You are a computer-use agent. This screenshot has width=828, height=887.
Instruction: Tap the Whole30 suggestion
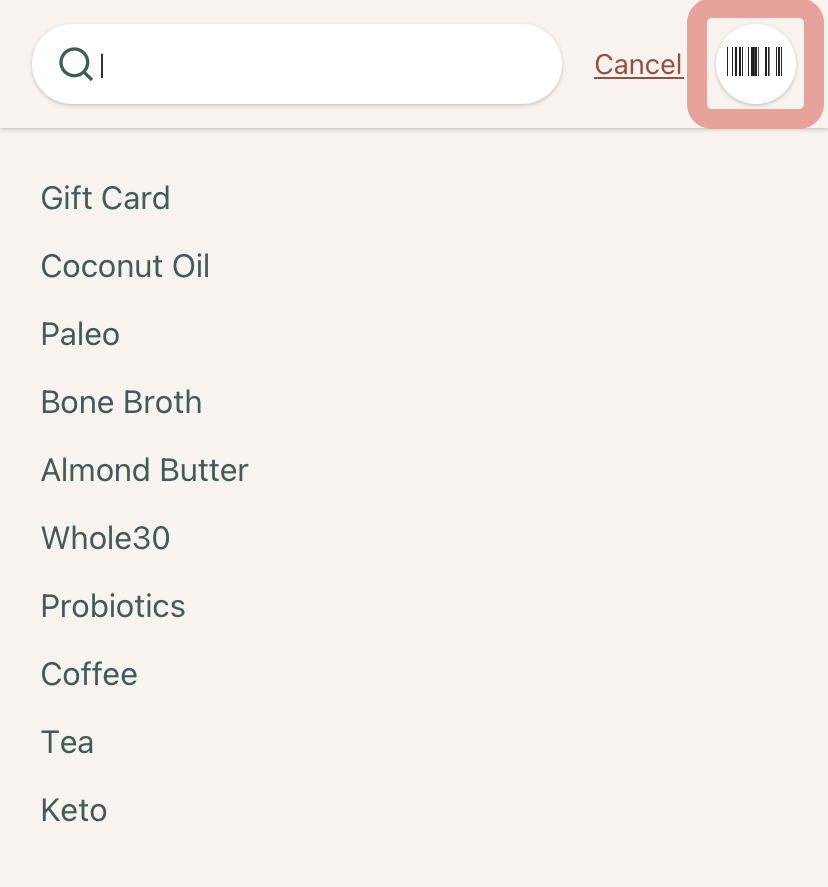pyautogui.click(x=105, y=538)
